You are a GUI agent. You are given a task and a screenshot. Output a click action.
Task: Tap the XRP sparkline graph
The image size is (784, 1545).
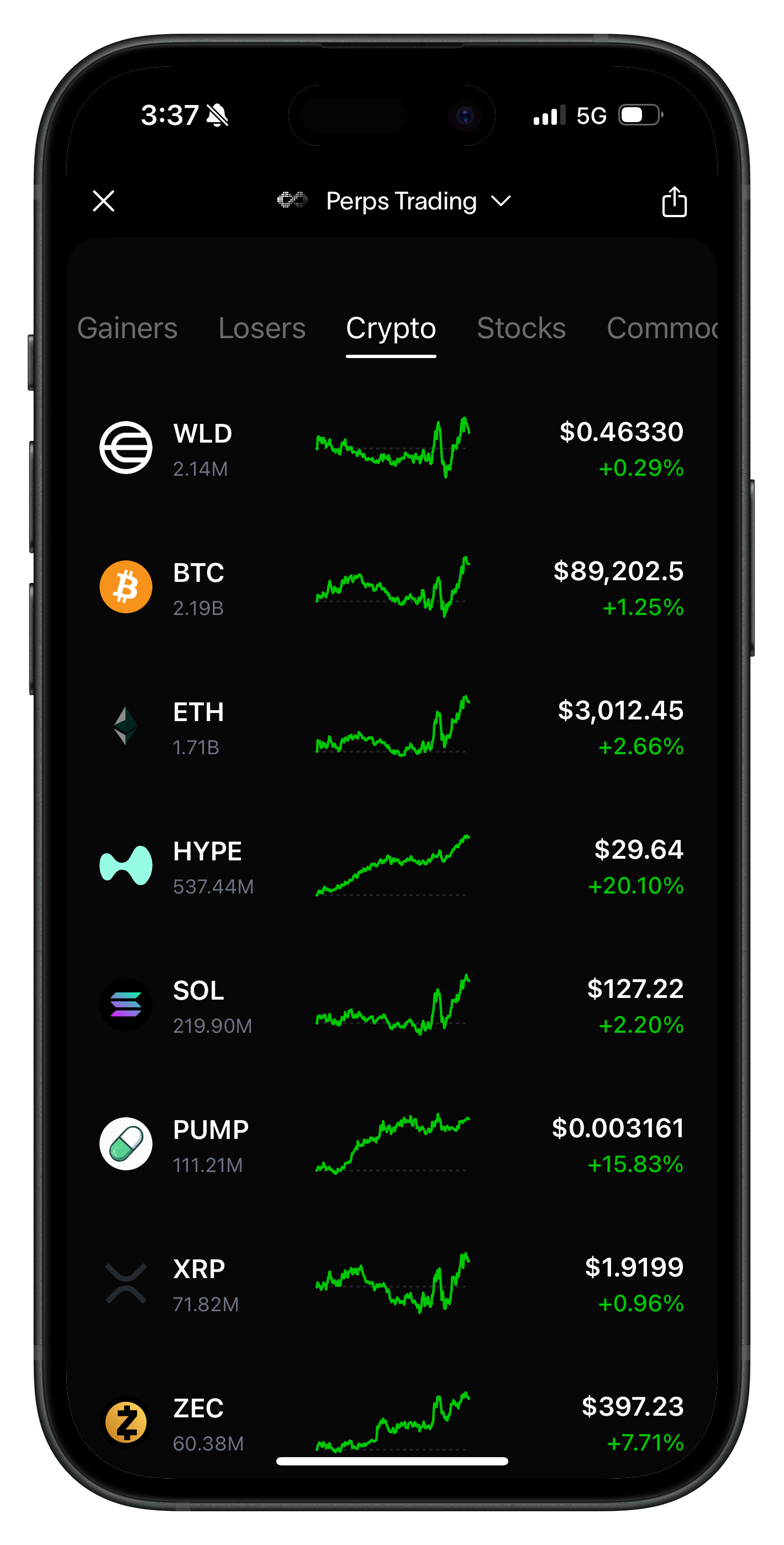392,1283
